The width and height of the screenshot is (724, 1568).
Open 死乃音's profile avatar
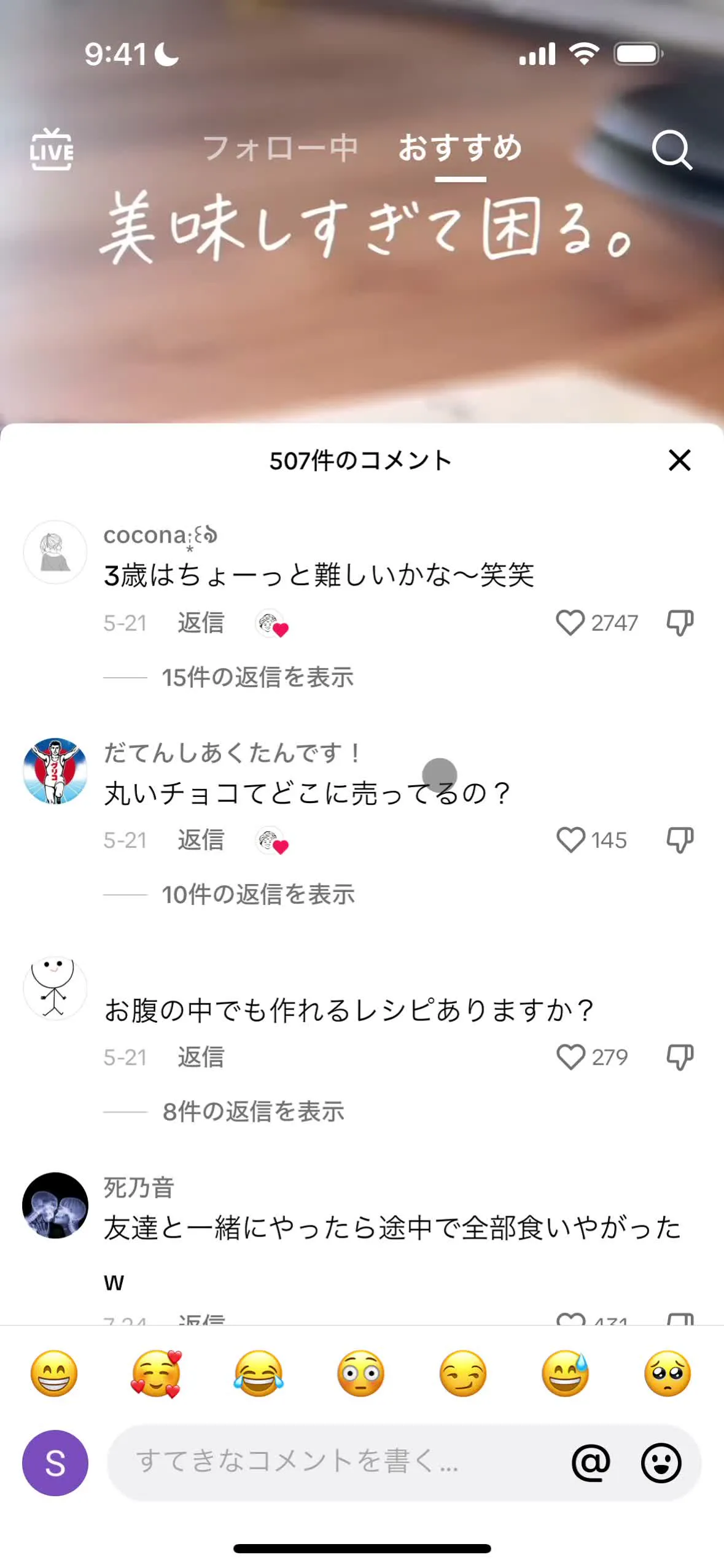click(55, 1205)
